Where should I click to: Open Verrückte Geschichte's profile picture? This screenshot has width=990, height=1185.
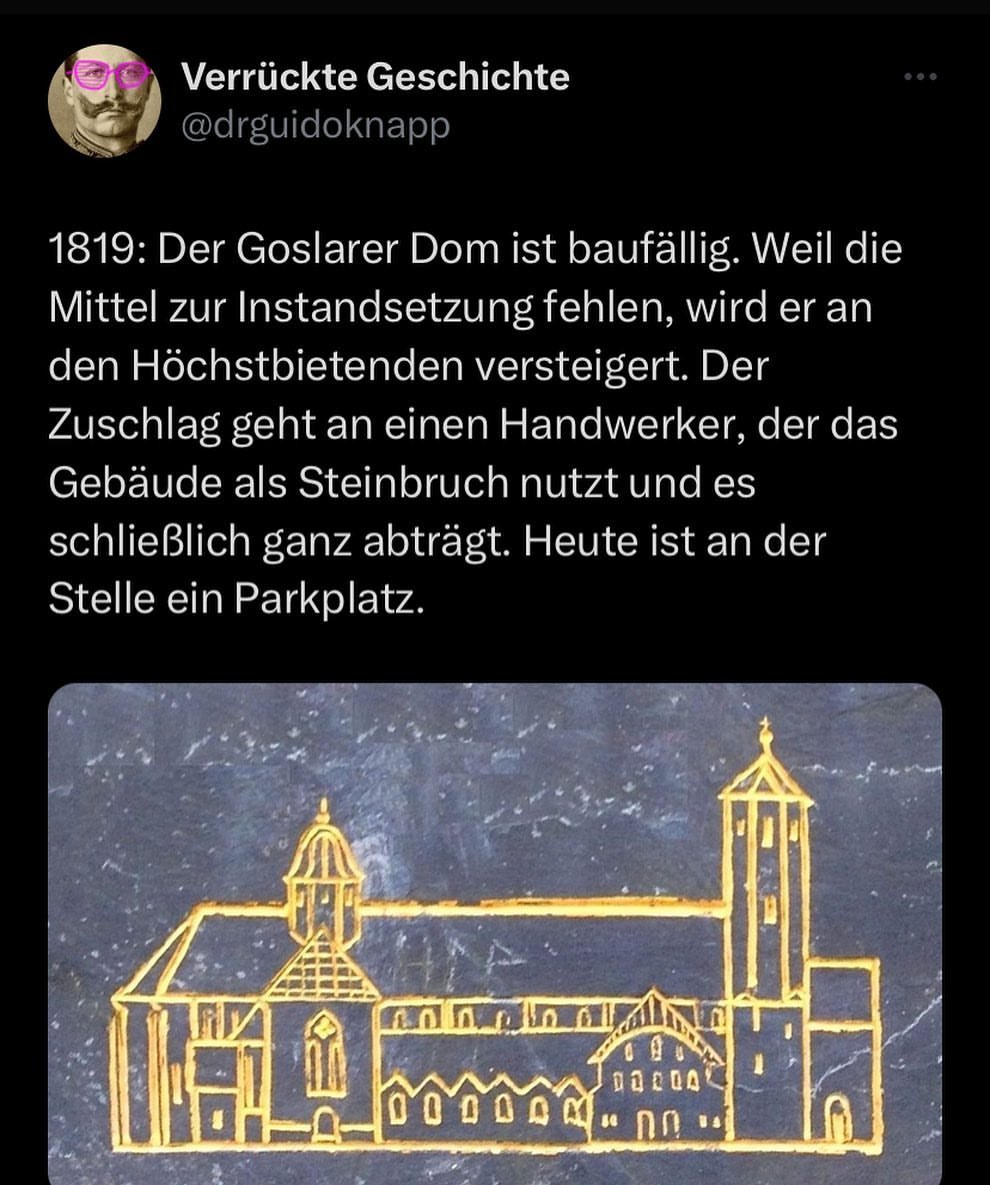(x=104, y=100)
